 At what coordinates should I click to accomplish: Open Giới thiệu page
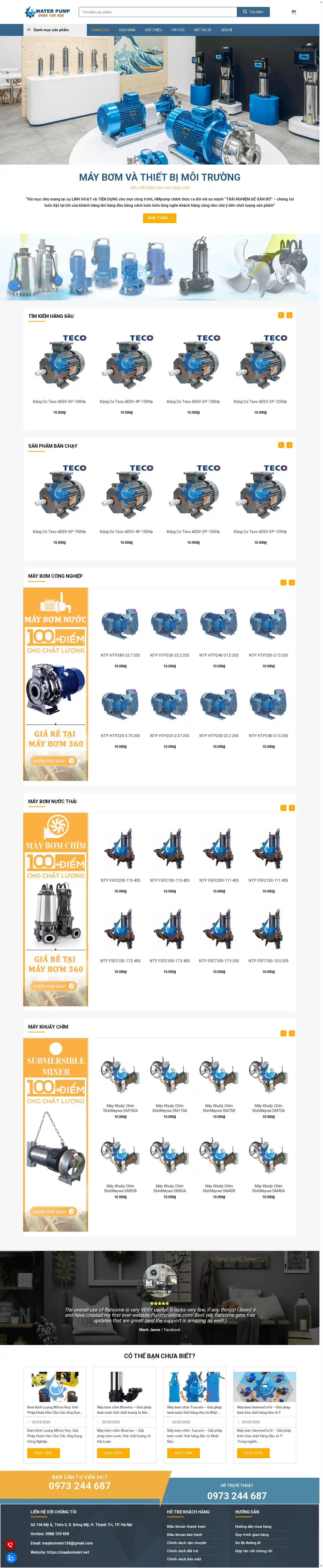[x=153, y=30]
